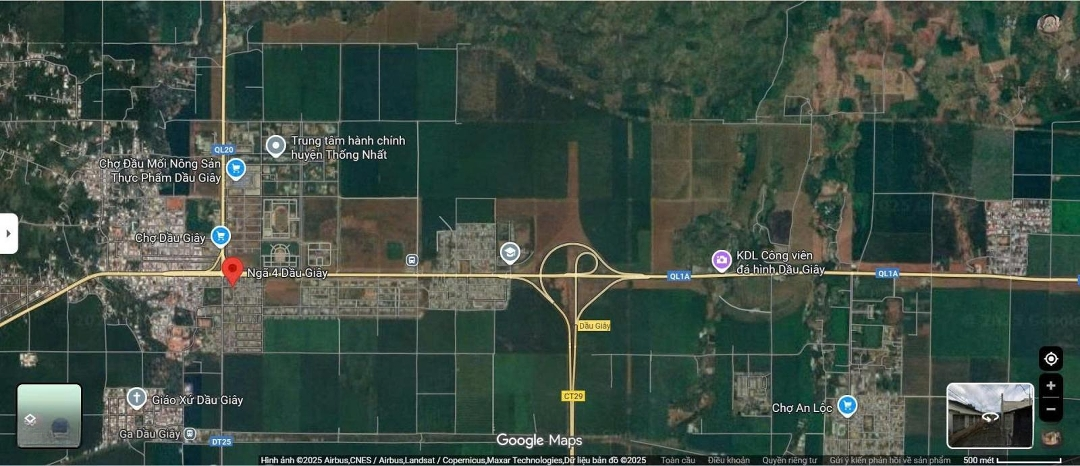Open Chợ Dầu Giây marker
1080x466 pixels.
221,237
